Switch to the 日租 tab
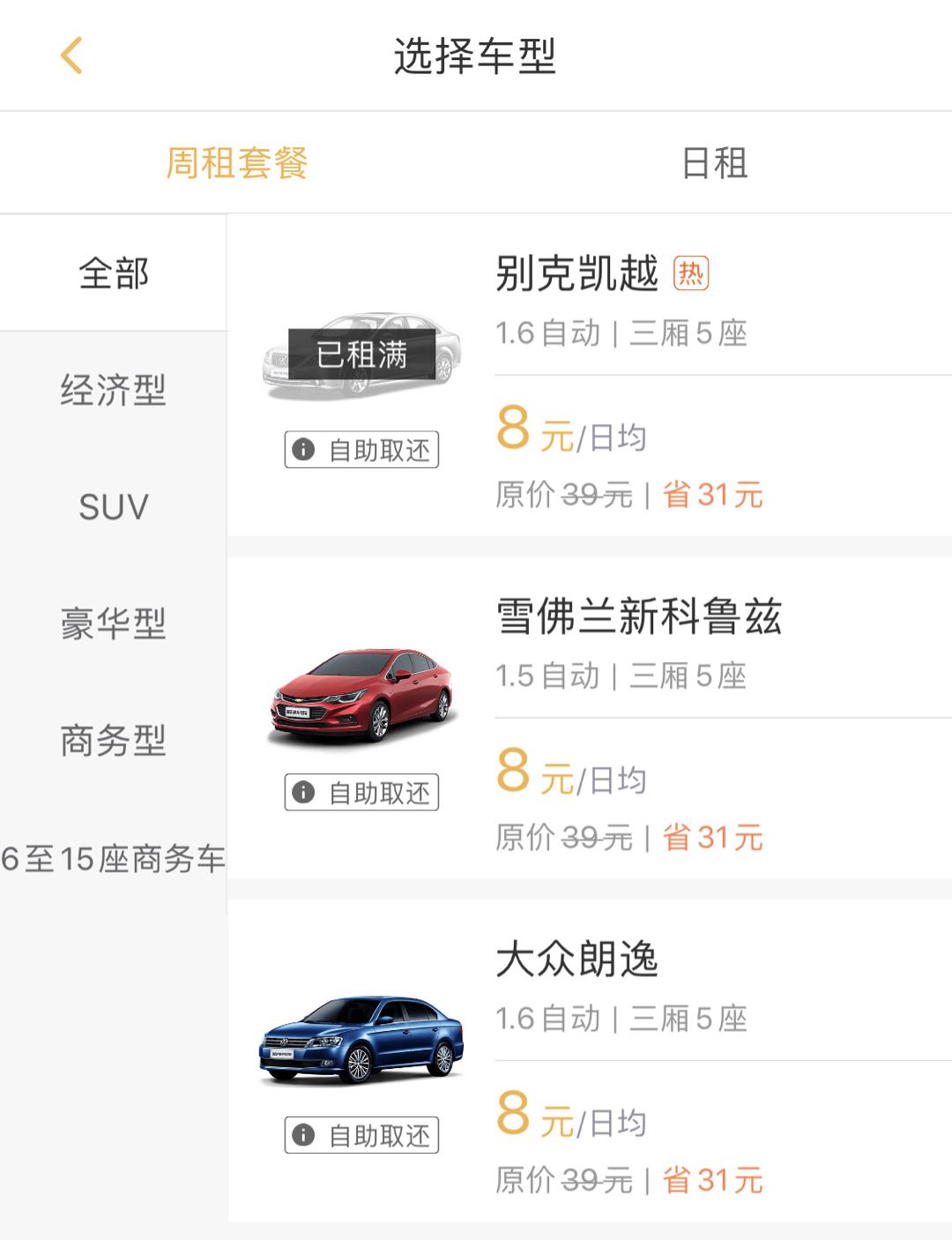The height and width of the screenshot is (1240, 952). coord(714,162)
